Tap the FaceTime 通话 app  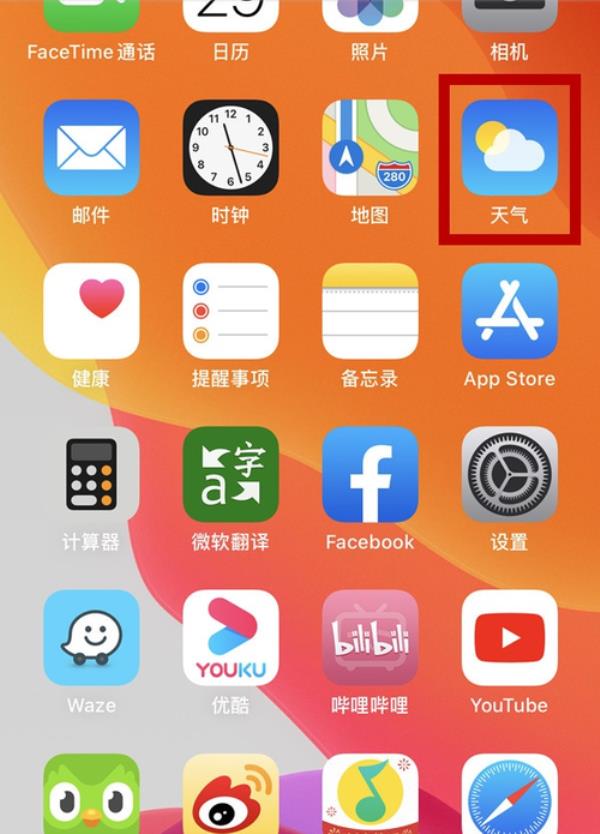point(91,14)
